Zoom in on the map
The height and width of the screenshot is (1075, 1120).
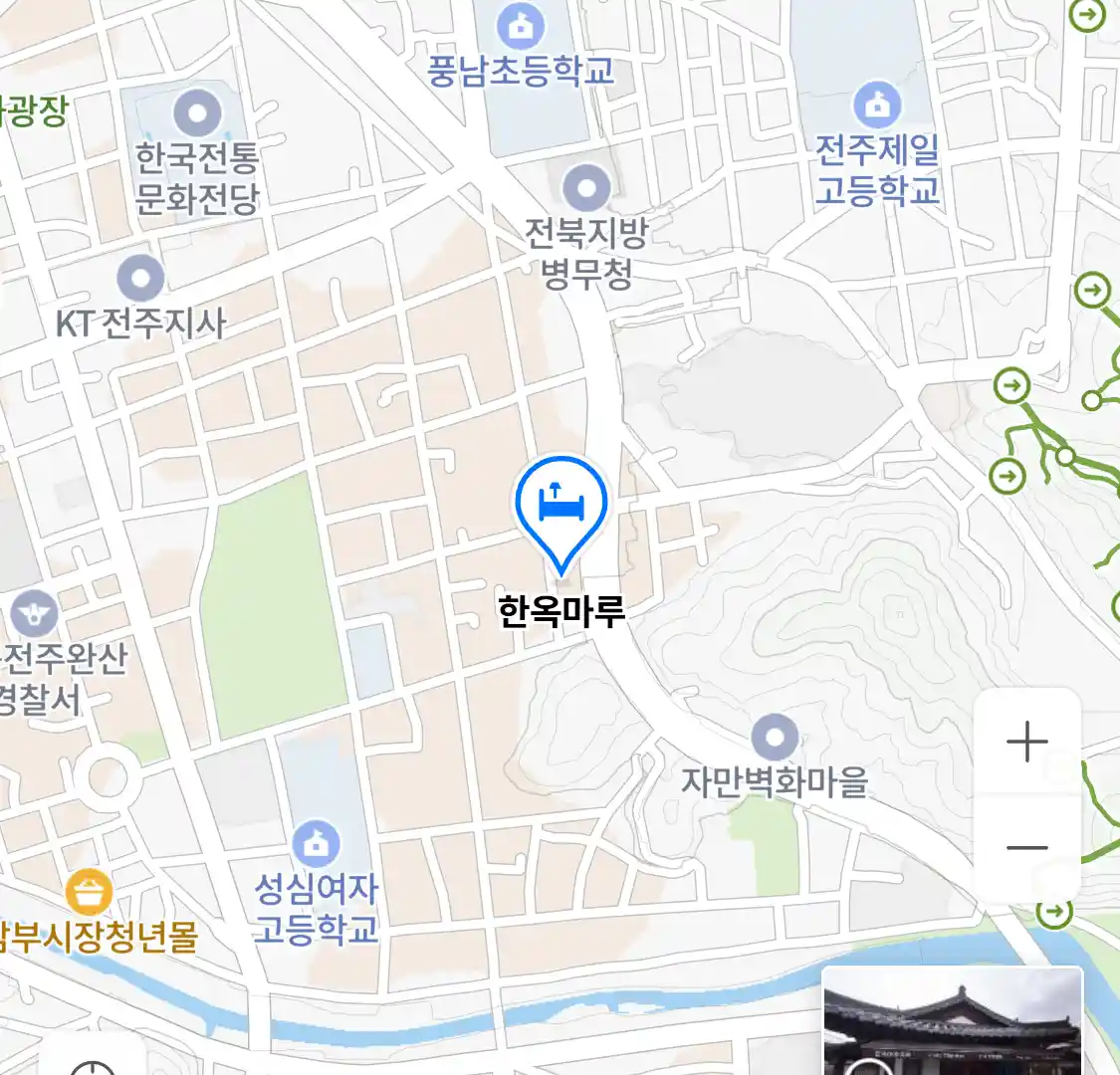click(x=1026, y=742)
